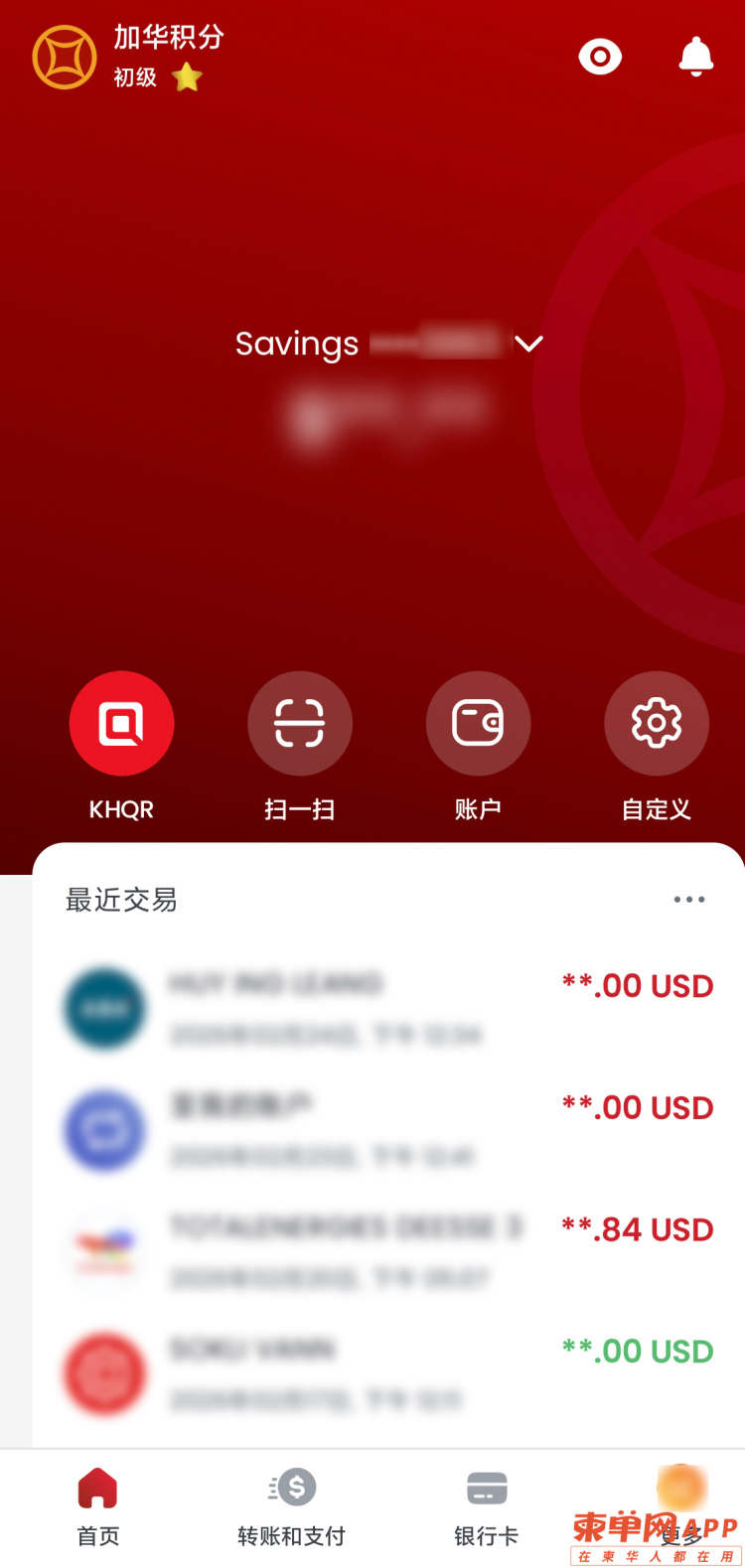Open the 账户 accounts section
This screenshot has width=745, height=1568.
(x=478, y=723)
